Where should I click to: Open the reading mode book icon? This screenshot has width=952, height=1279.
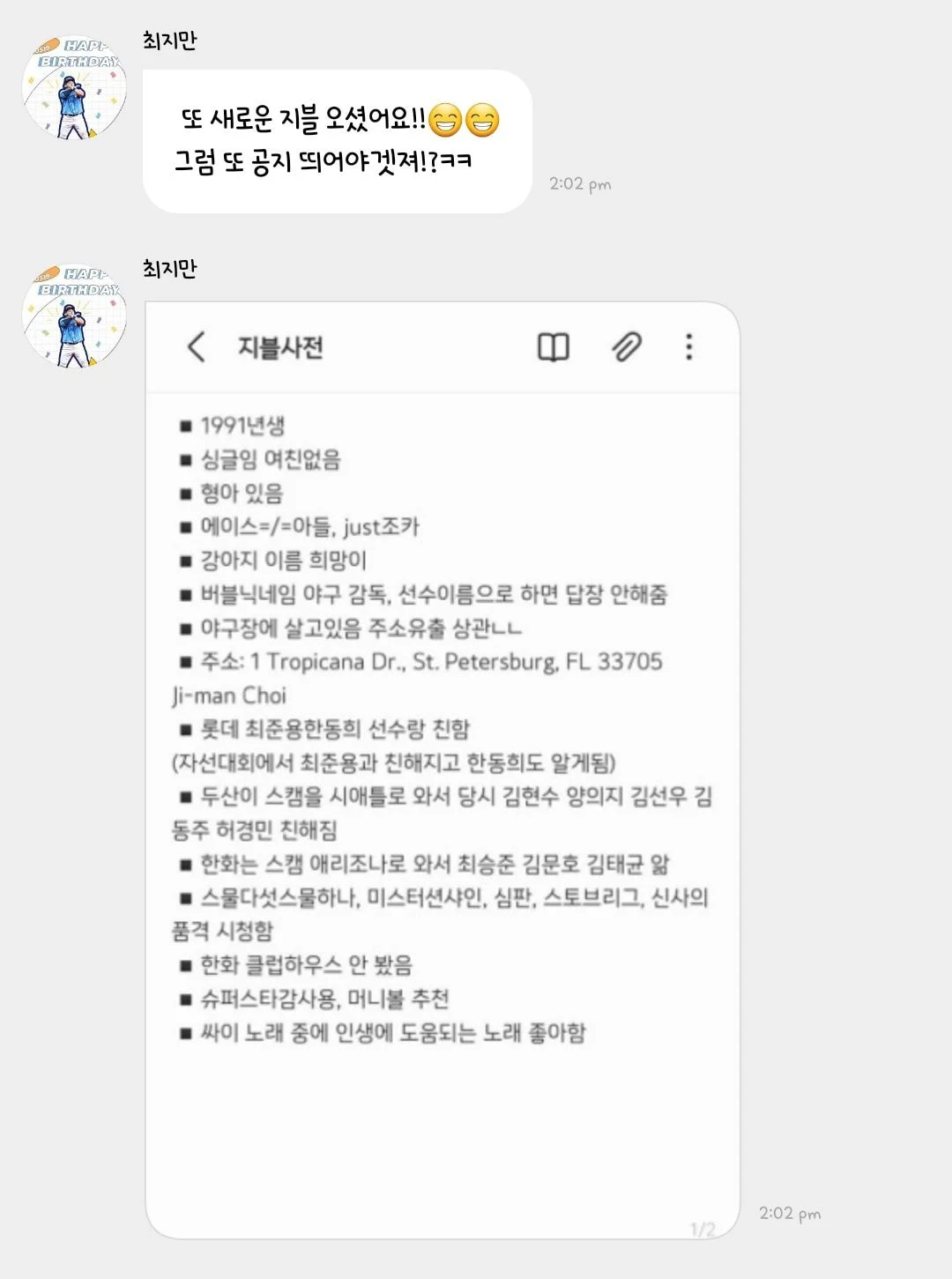(x=554, y=348)
